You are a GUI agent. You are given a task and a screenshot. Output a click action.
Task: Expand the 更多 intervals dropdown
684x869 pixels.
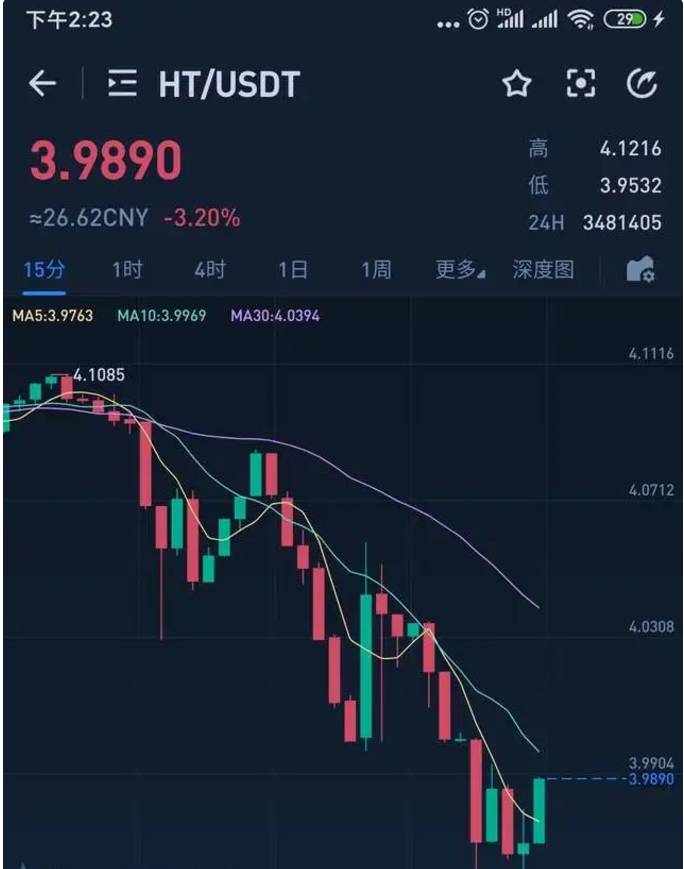point(460,269)
